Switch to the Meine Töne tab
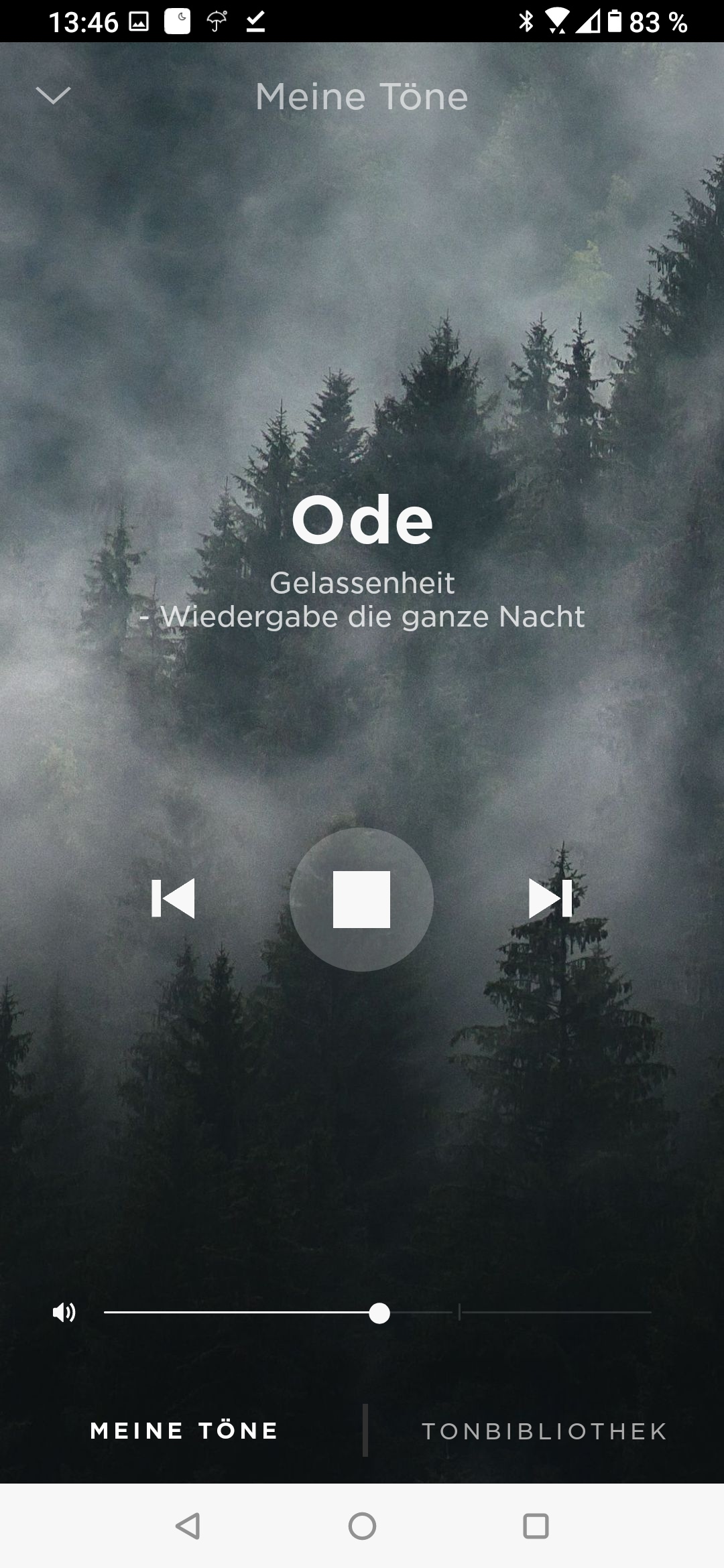 tap(184, 1431)
